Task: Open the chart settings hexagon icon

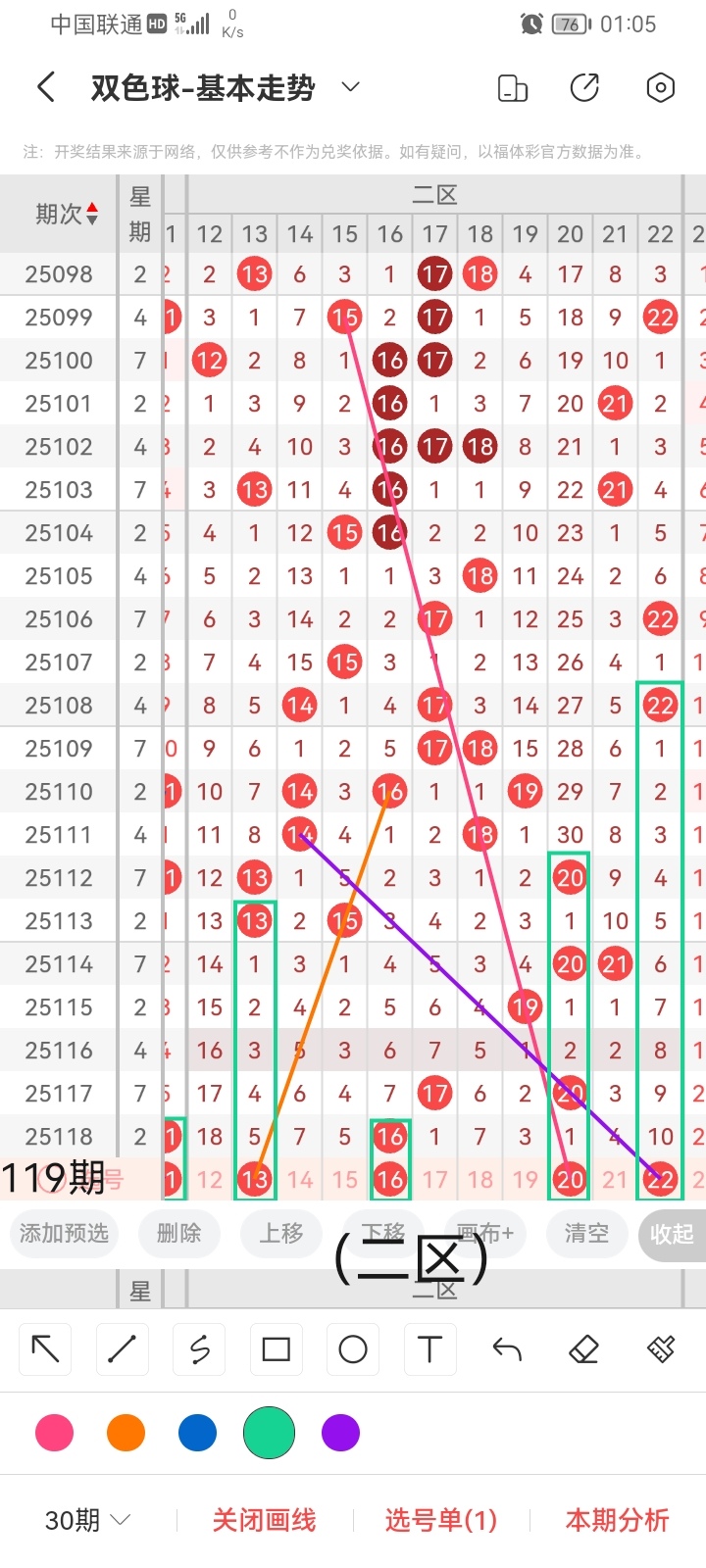Action: (x=661, y=88)
